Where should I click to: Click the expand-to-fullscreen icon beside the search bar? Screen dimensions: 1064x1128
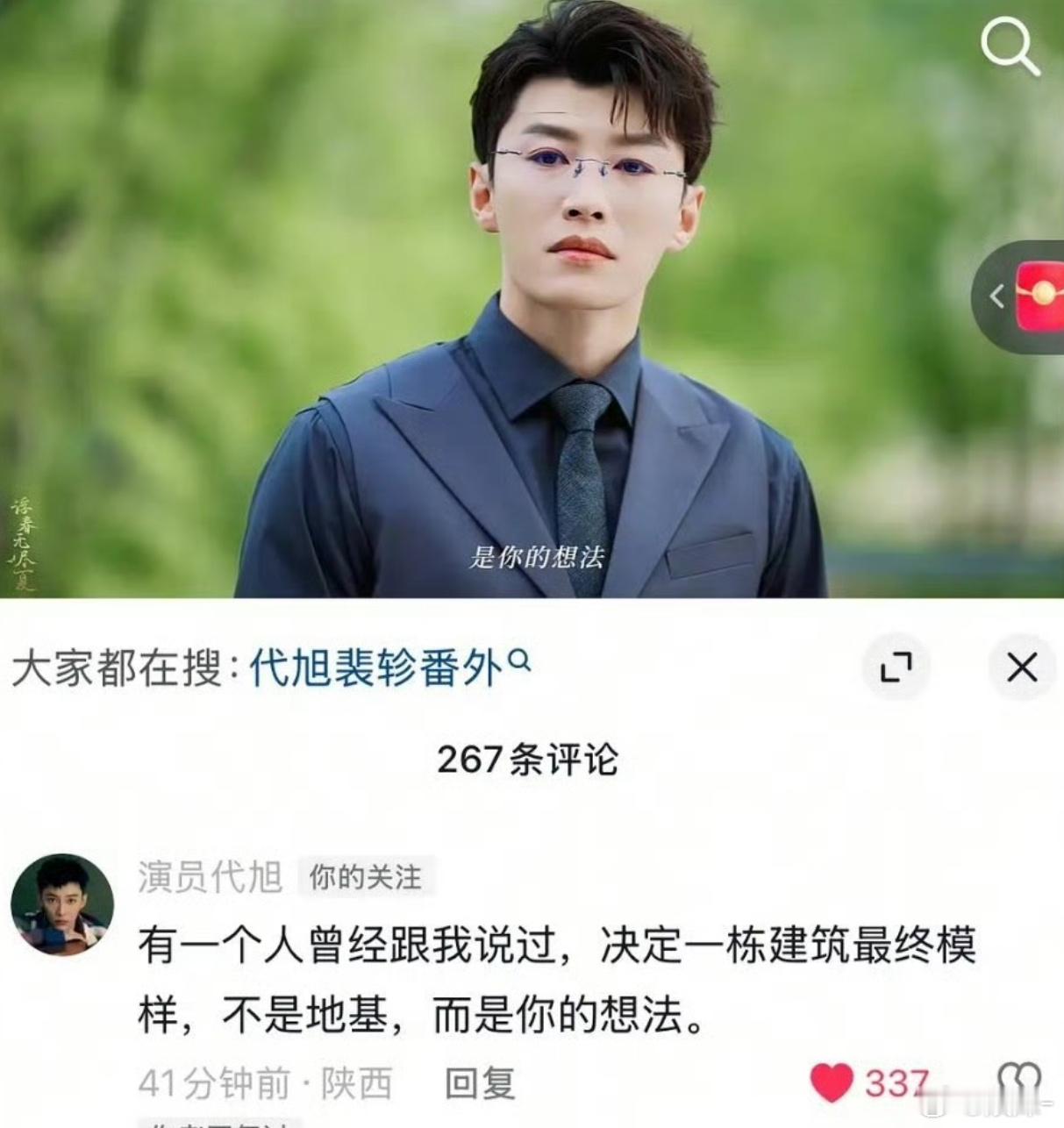click(897, 668)
